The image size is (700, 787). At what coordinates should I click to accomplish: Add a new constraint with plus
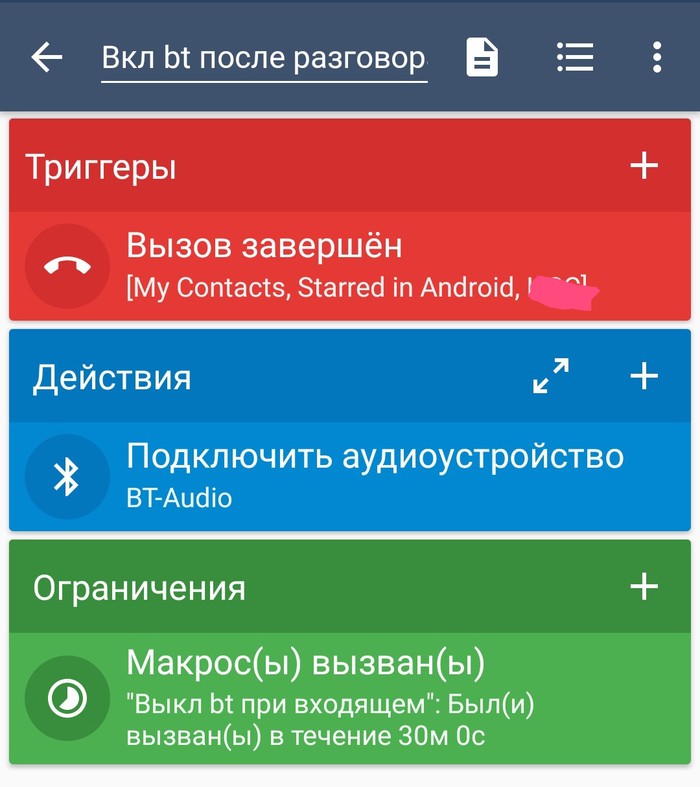coord(644,586)
